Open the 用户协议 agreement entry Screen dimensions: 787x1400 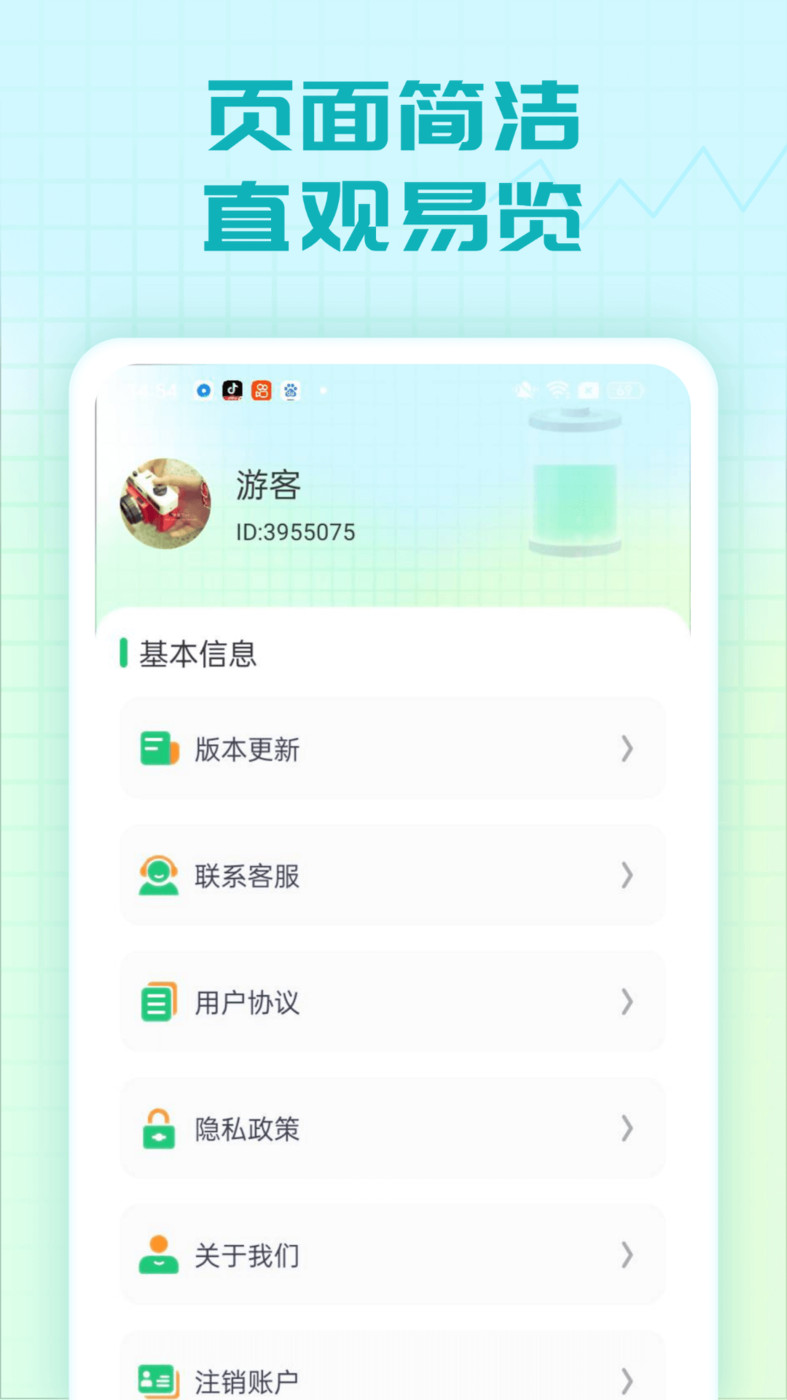[390, 1001]
